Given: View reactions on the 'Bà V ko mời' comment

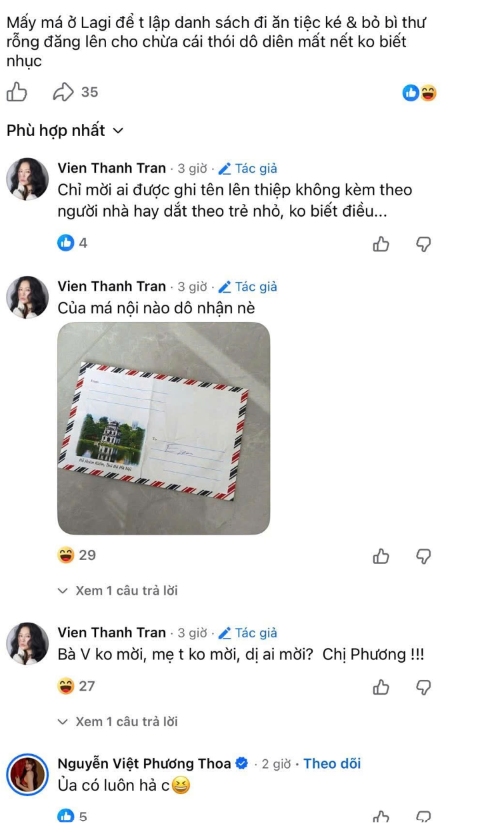Looking at the screenshot, I should 77,686.
